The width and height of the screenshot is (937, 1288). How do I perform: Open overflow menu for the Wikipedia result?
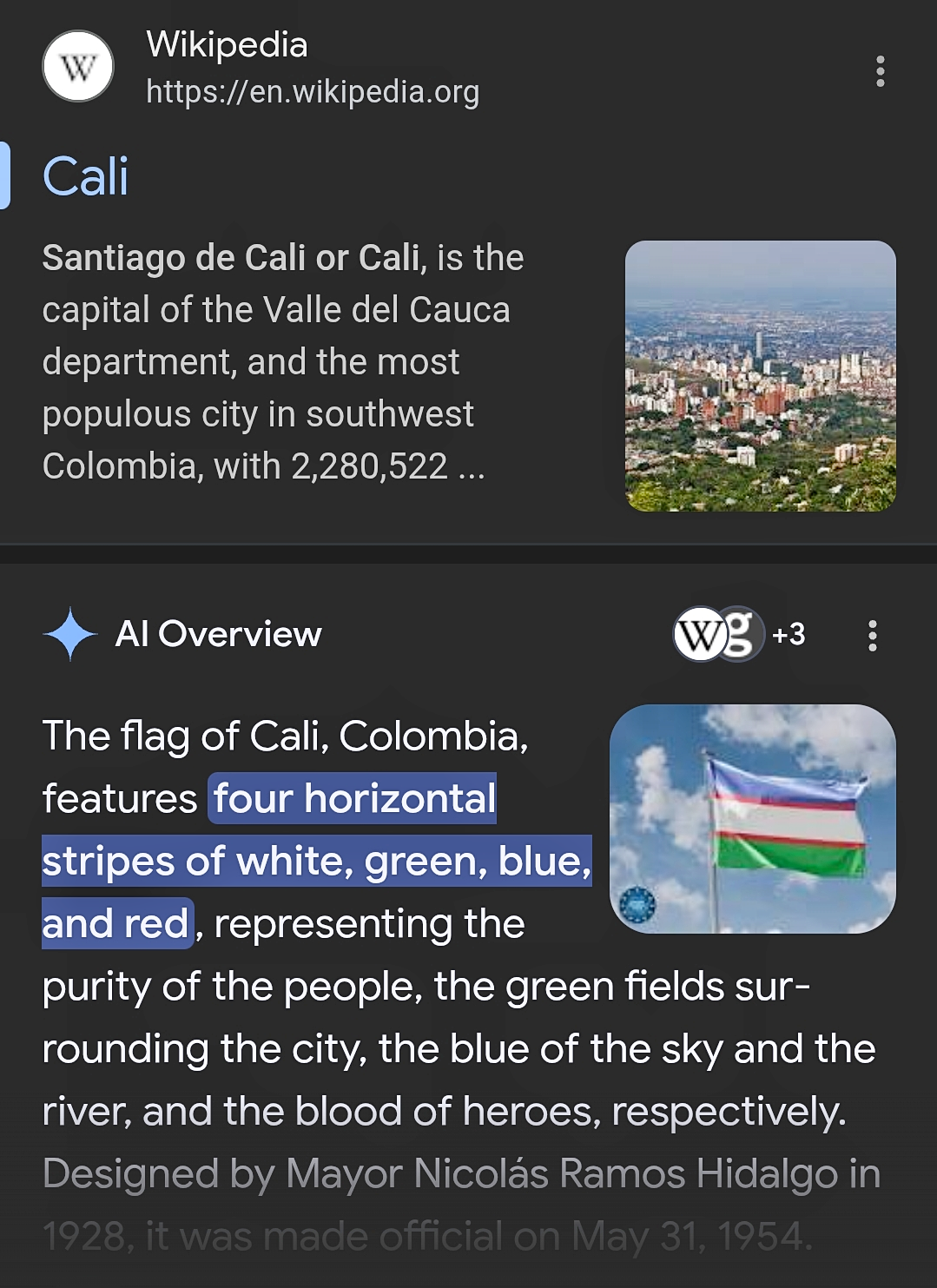[880, 71]
